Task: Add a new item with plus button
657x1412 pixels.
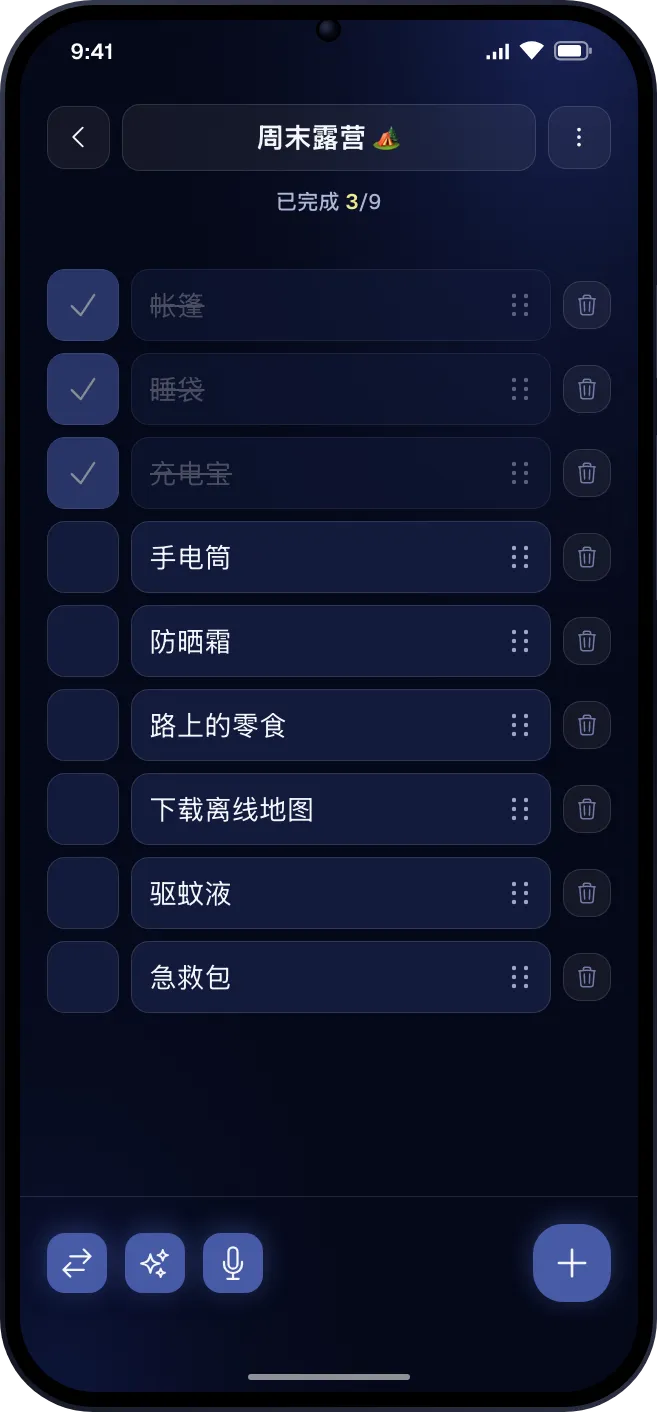Action: coord(572,1263)
